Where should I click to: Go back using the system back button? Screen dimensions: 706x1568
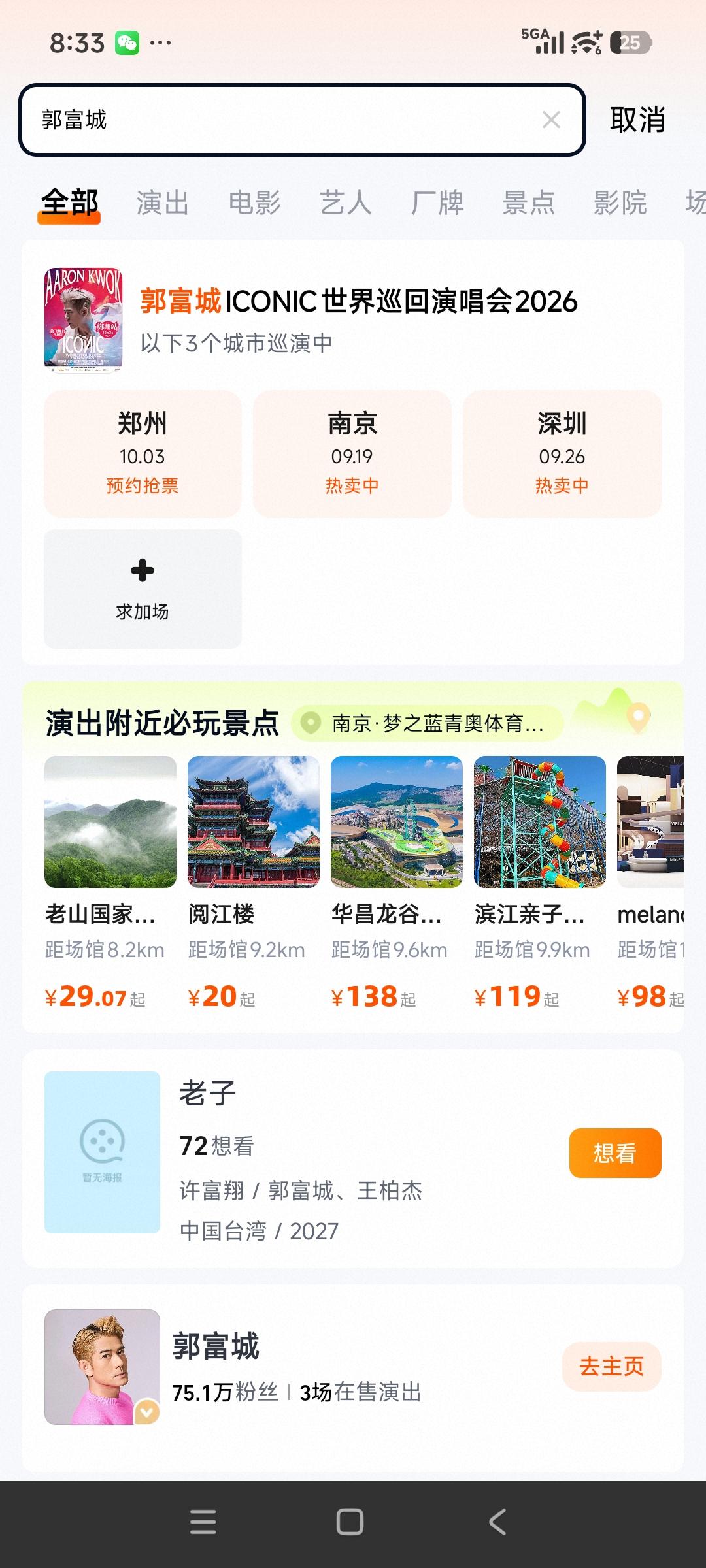coord(497,1522)
